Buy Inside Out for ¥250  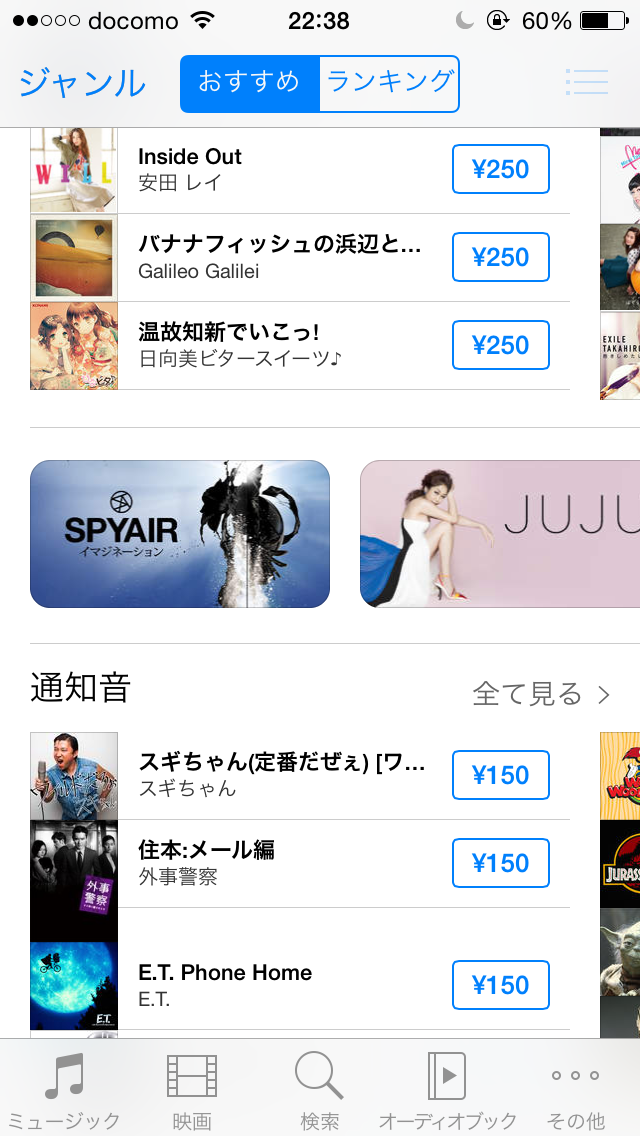500,169
